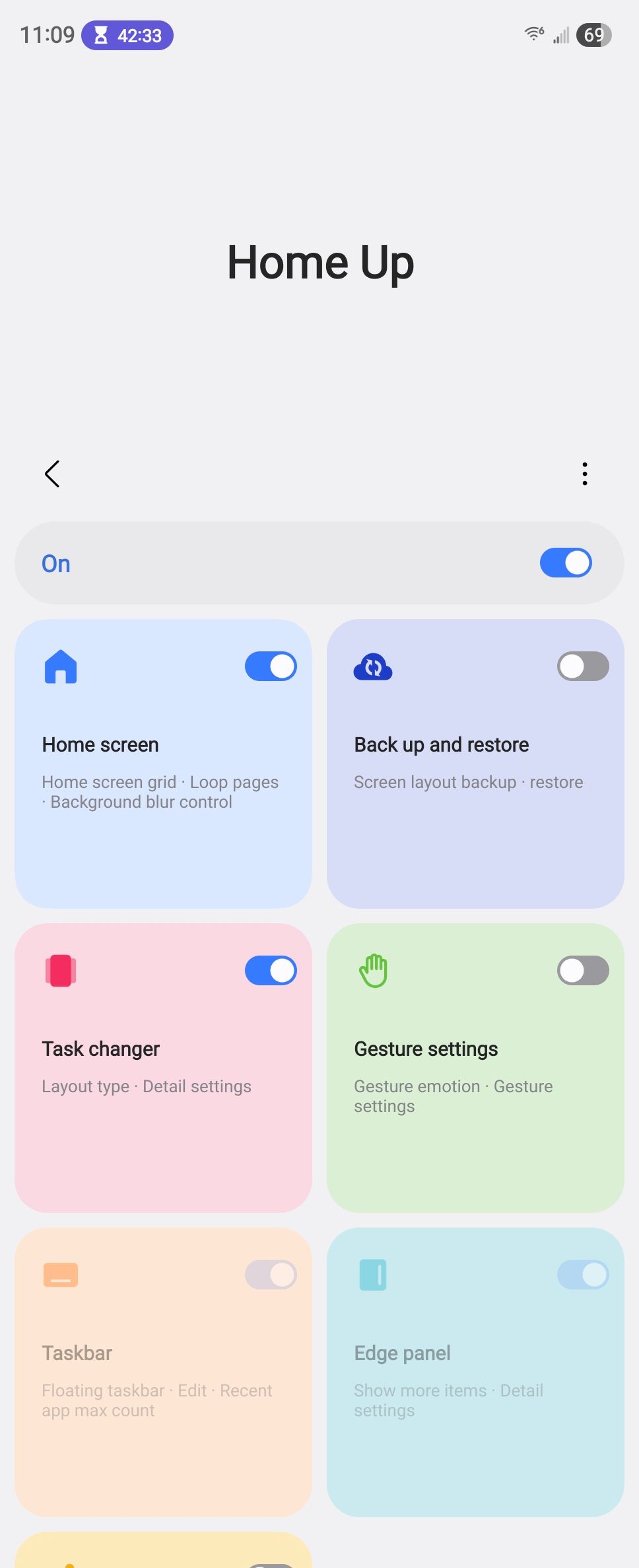Tap the red Task changer icon
The height and width of the screenshot is (1568, 639).
click(60, 970)
